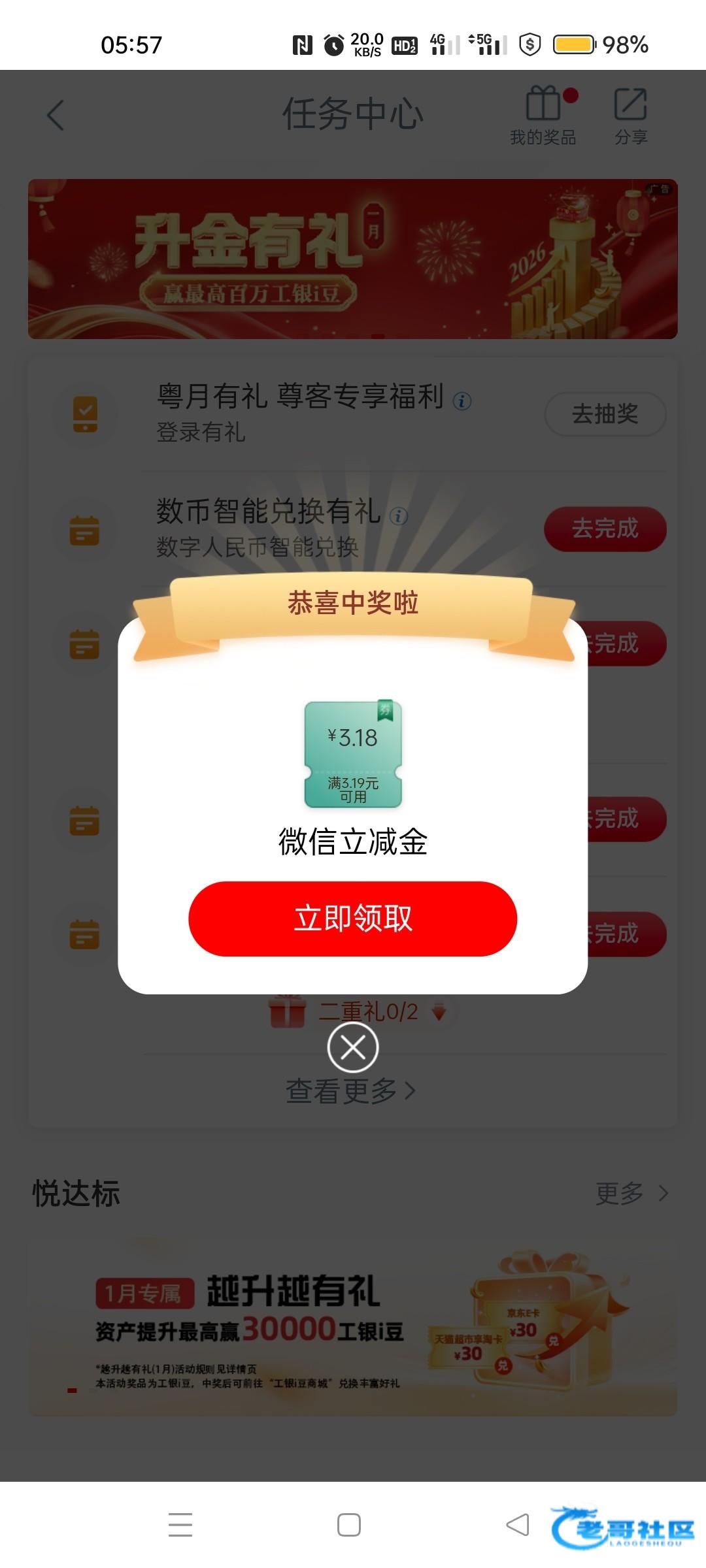Tap 去抽奖 for 粤月有礼
Viewport: 706px width, 1568px height.
pyautogui.click(x=605, y=414)
